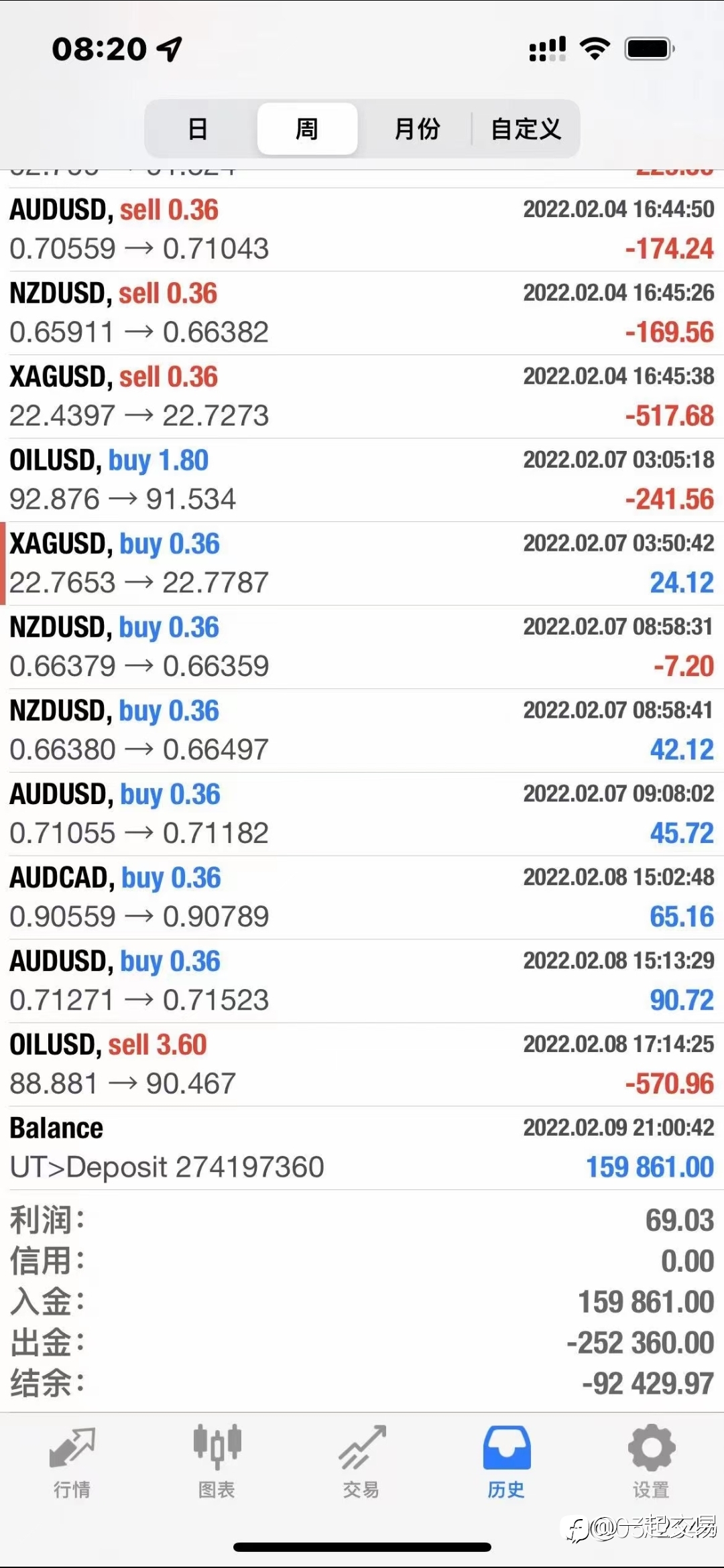Open the 交易 trade tab
Screen dimensions: 724x1568
(361, 1461)
